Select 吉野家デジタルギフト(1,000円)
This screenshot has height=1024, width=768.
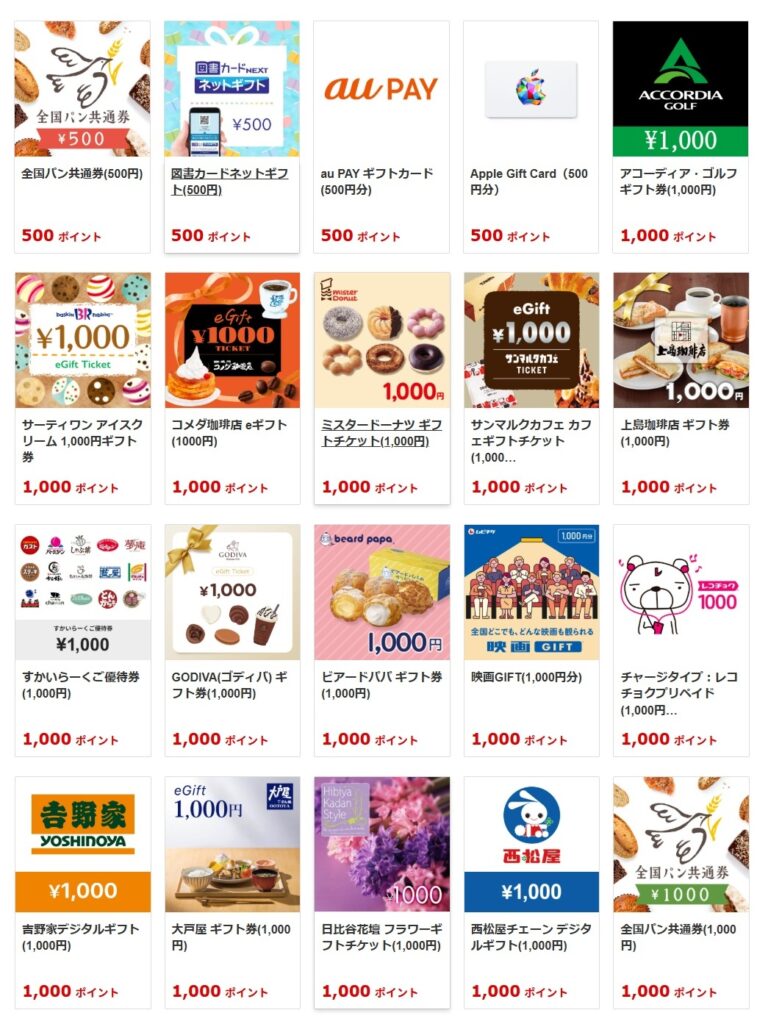(82, 844)
